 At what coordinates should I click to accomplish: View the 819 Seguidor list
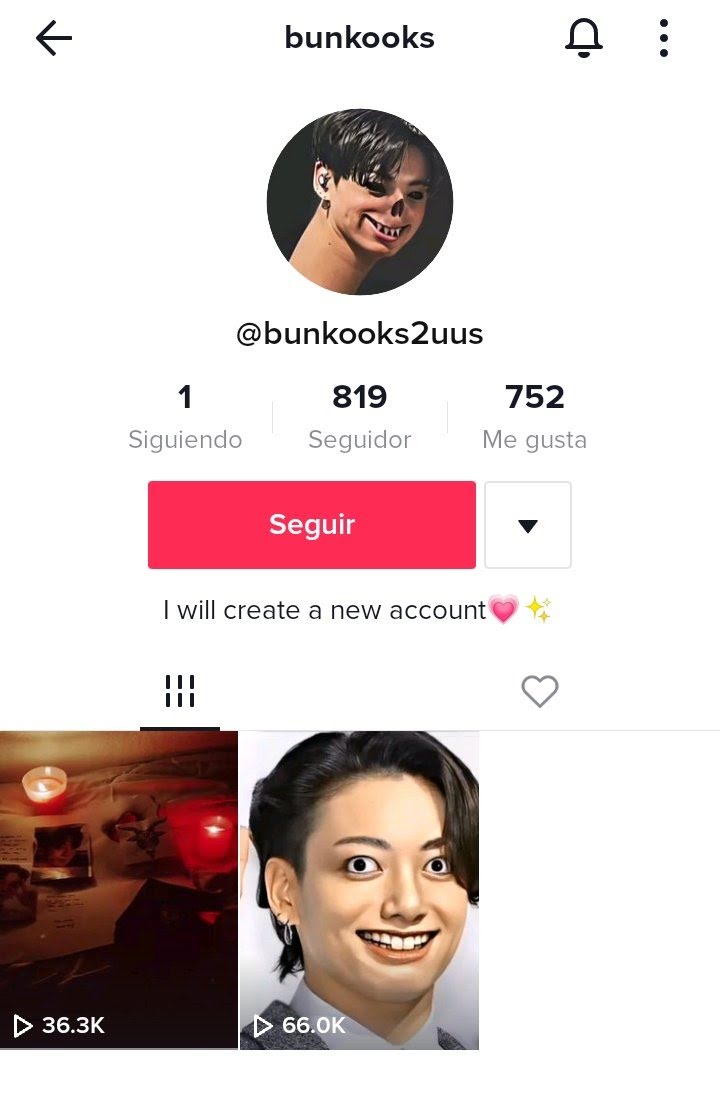coord(359,416)
